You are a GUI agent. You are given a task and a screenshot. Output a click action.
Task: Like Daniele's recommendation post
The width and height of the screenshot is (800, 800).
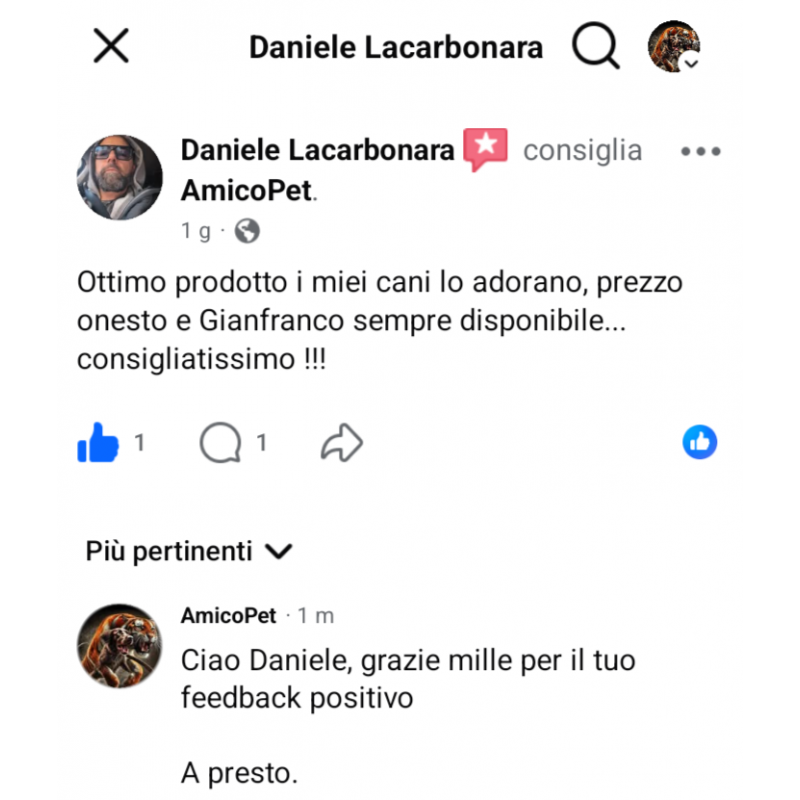(98, 444)
